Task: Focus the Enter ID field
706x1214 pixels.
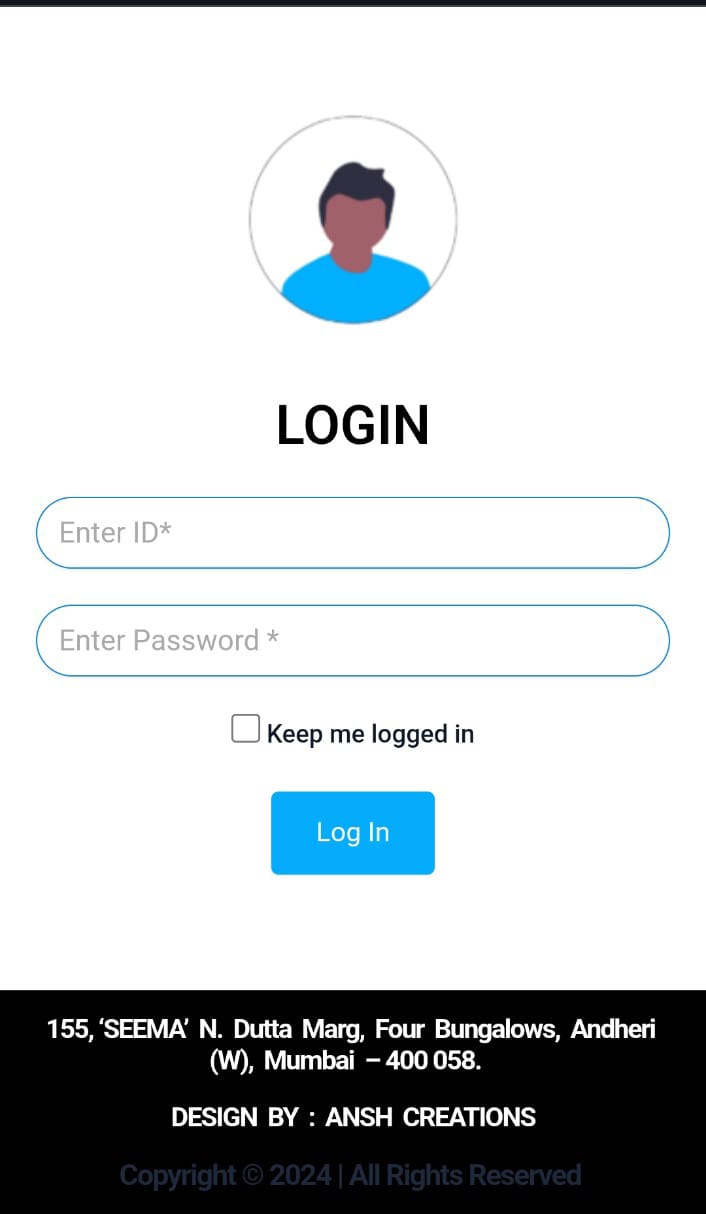Action: click(x=352, y=533)
